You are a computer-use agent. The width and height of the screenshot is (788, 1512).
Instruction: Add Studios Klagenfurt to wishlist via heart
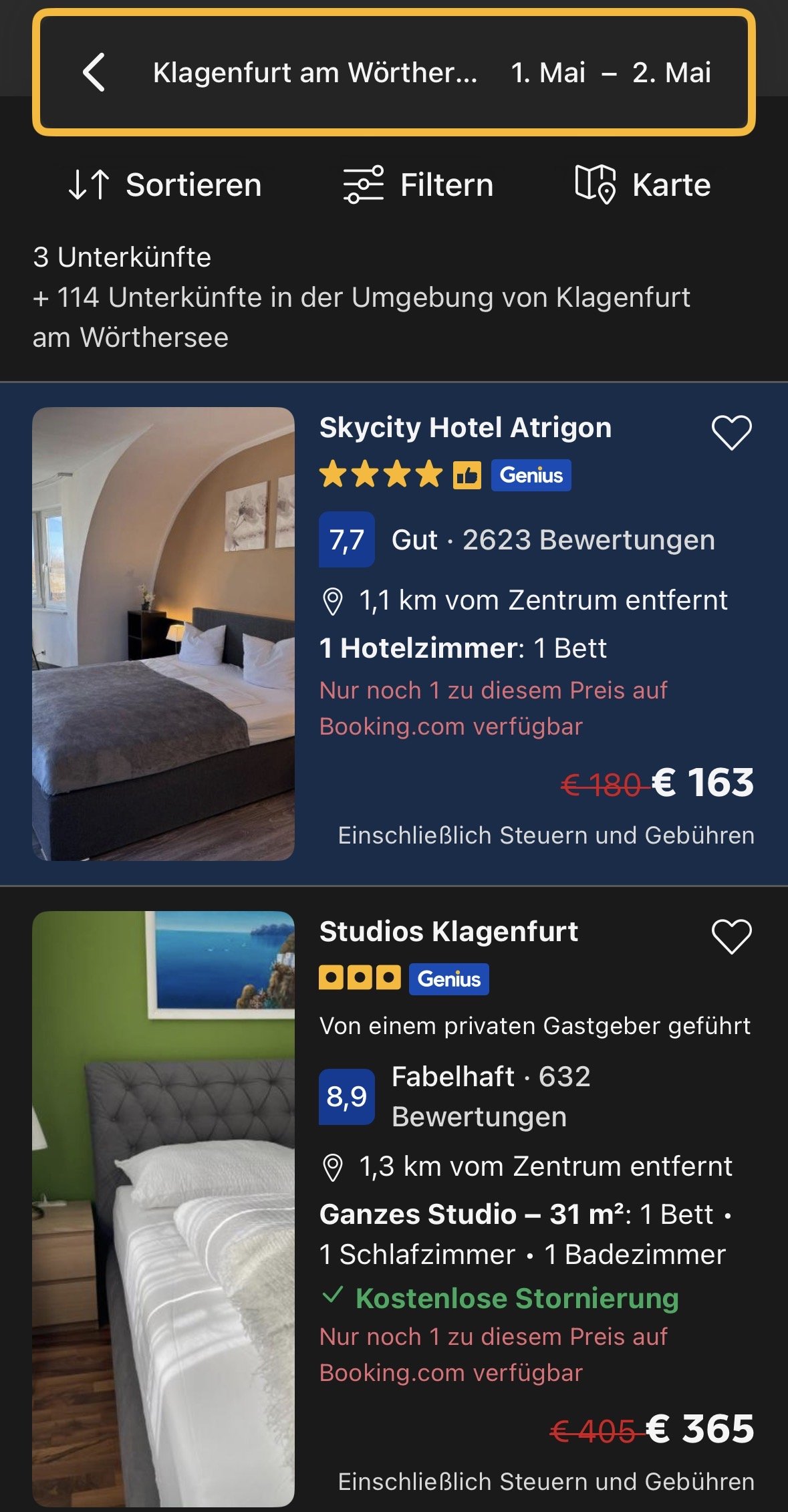click(731, 936)
